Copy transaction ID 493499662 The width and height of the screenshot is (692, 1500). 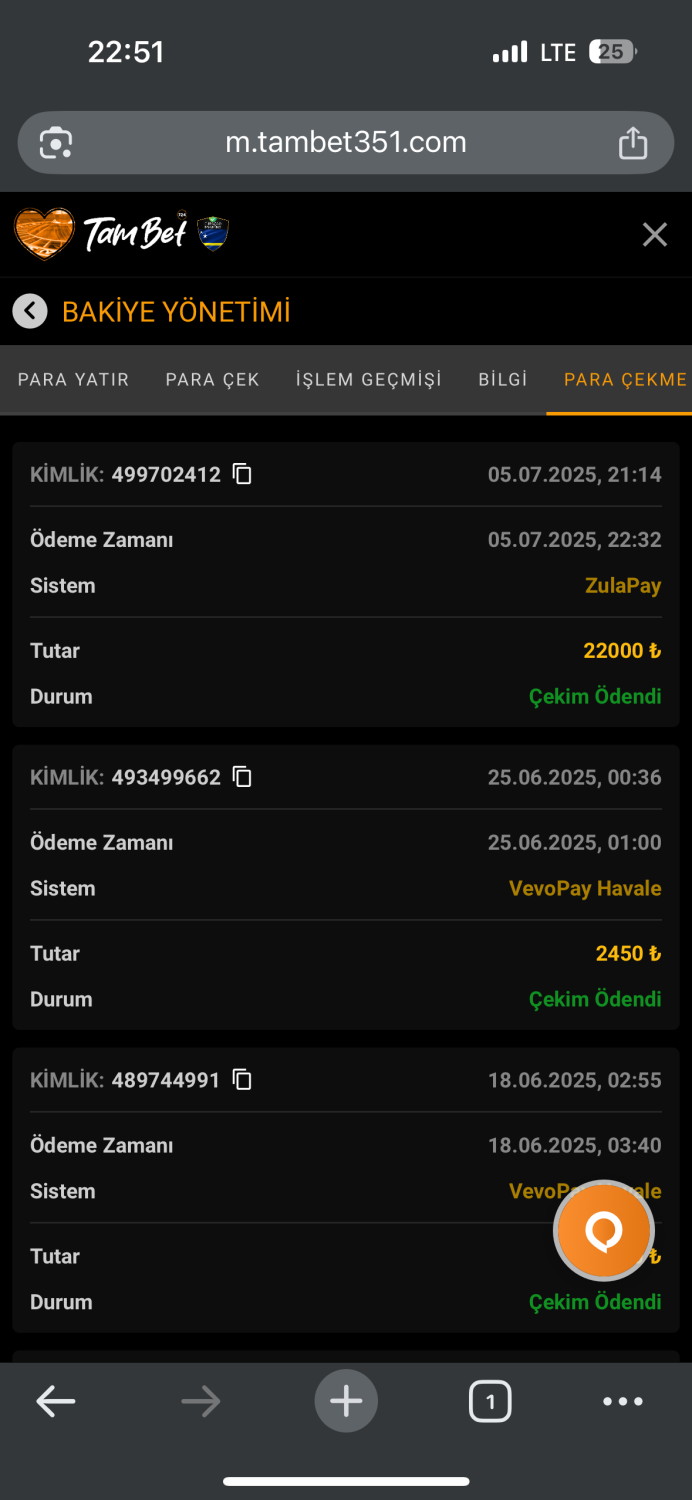point(242,777)
